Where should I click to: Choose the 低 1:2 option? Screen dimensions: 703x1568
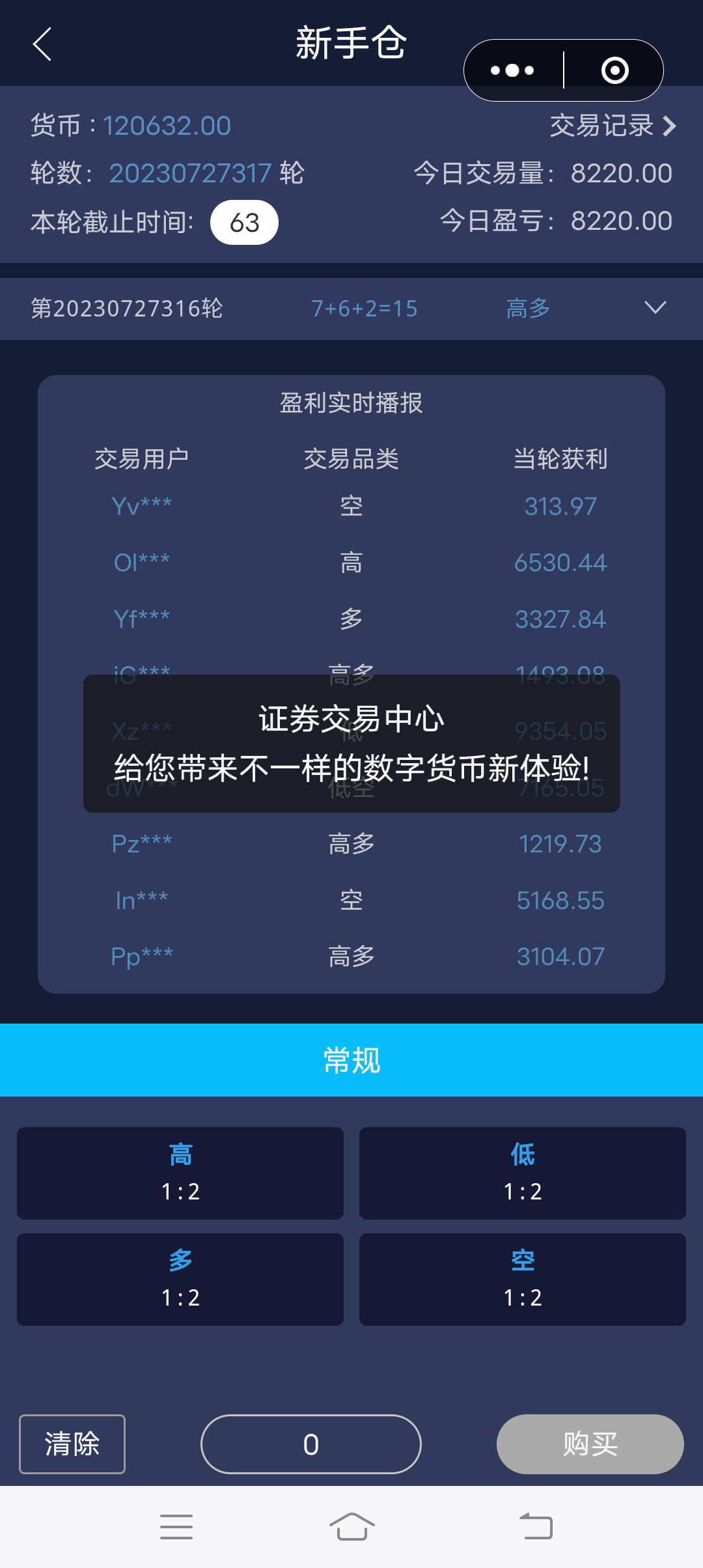[522, 1173]
